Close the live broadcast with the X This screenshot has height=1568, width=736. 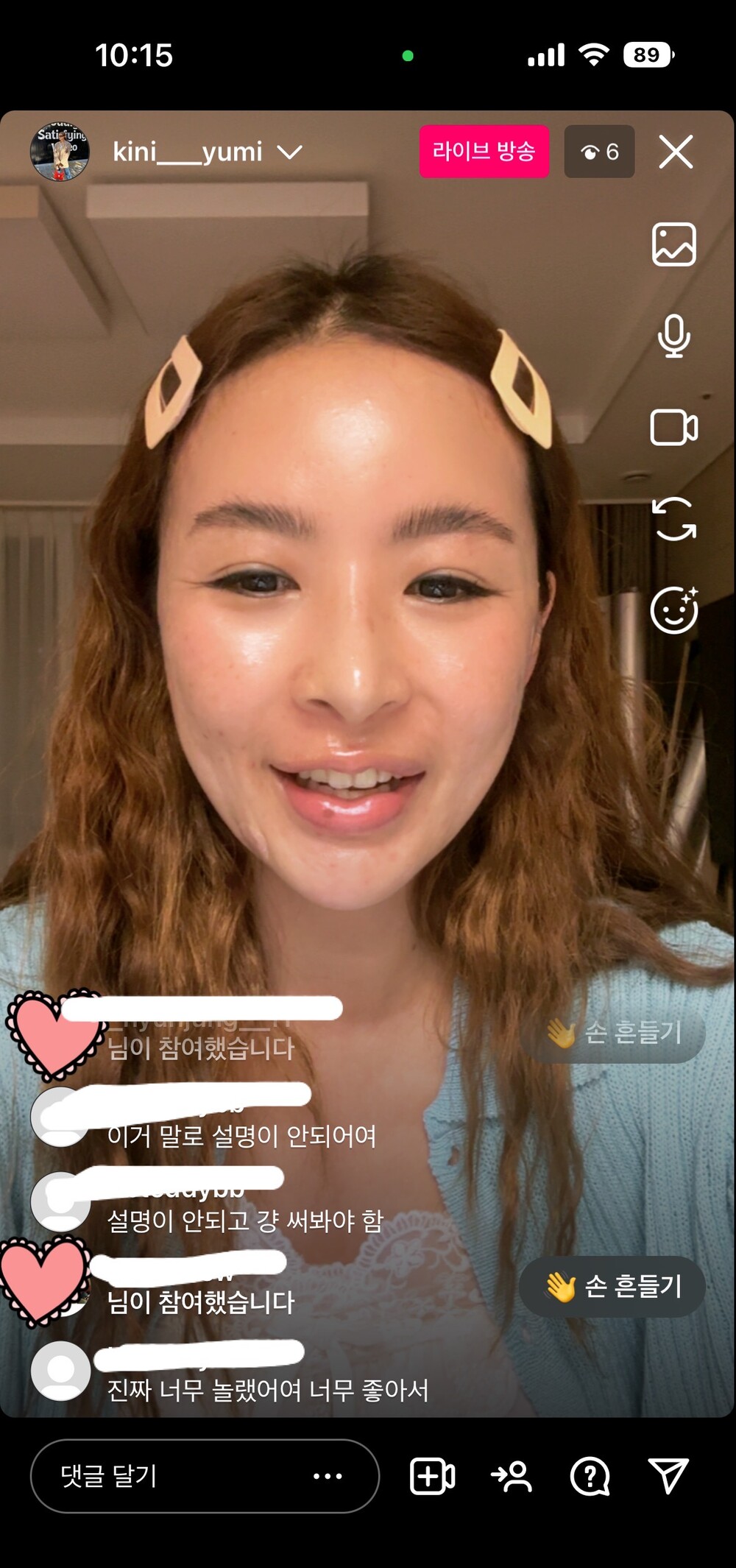(x=676, y=152)
